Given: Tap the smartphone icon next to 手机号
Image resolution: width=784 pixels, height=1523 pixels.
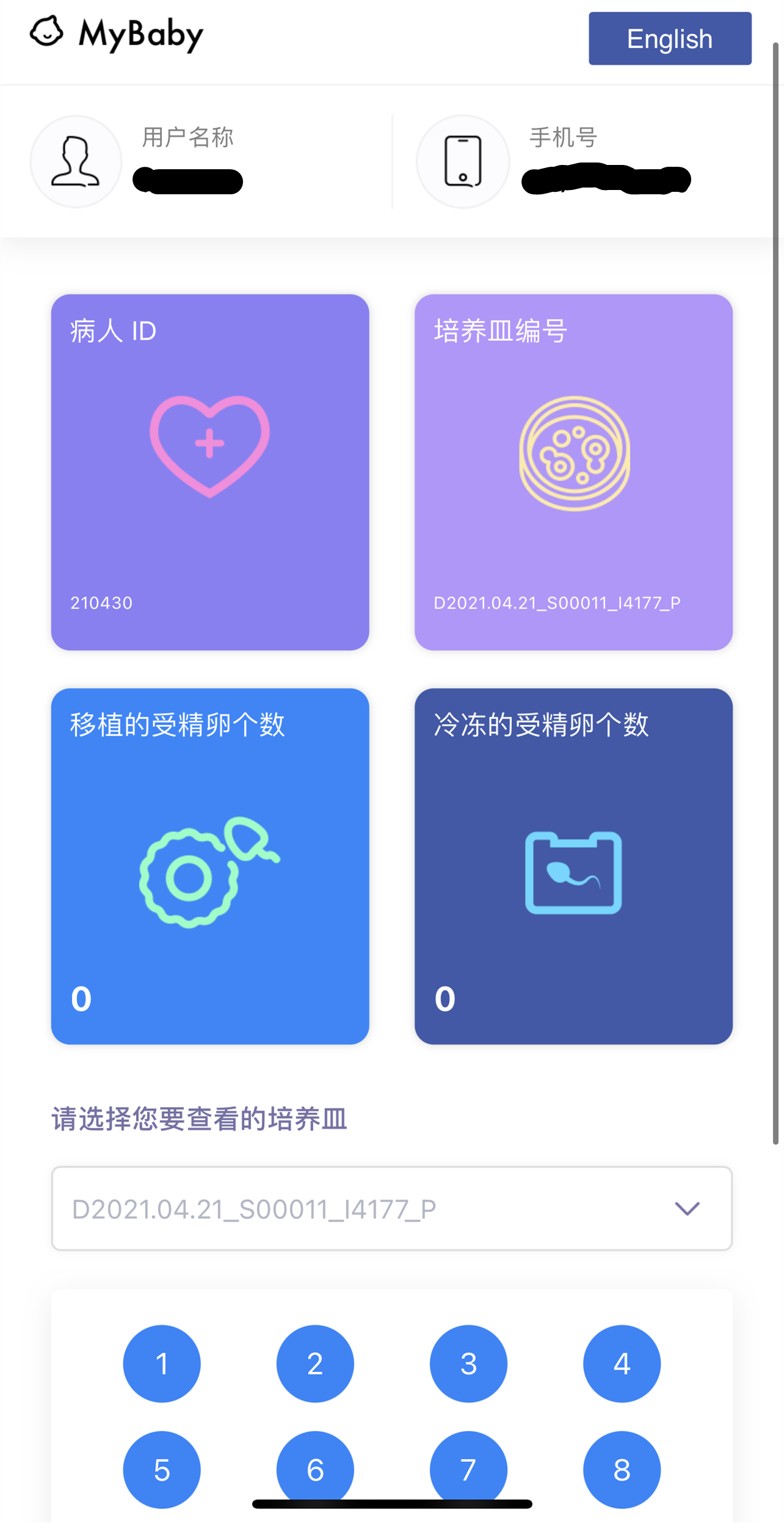Looking at the screenshot, I should coord(462,161).
